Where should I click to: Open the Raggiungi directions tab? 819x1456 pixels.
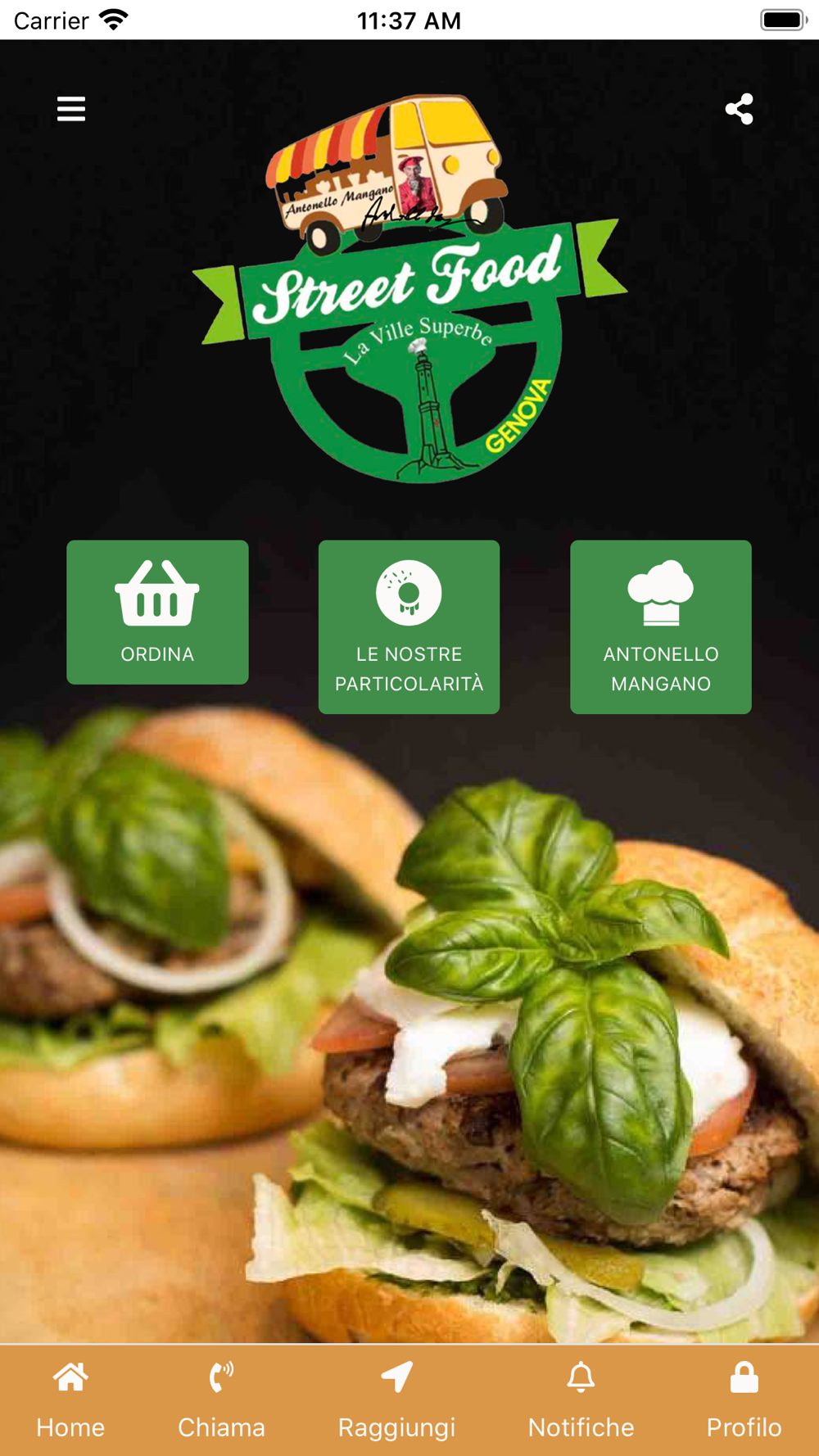click(x=396, y=1400)
